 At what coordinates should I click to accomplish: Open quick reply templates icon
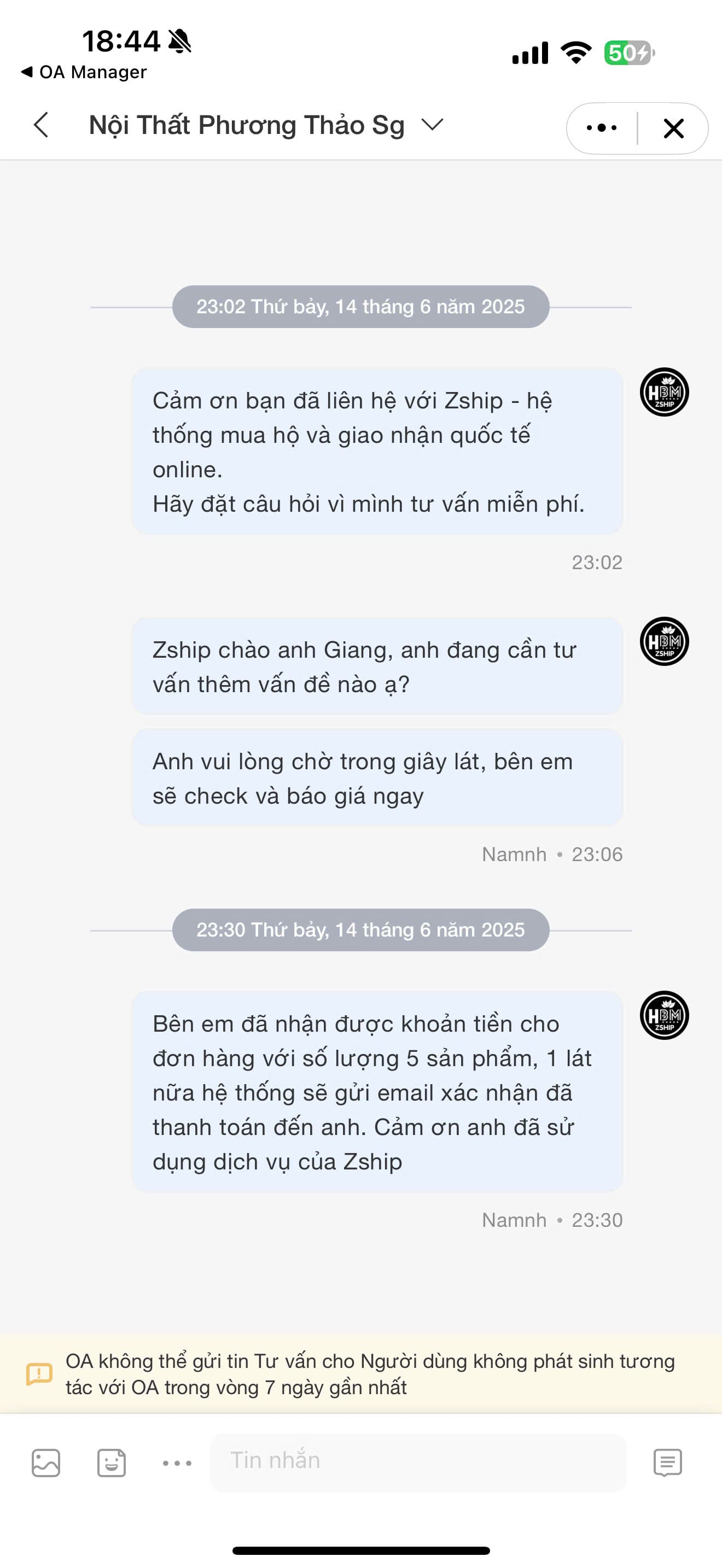click(x=667, y=1462)
